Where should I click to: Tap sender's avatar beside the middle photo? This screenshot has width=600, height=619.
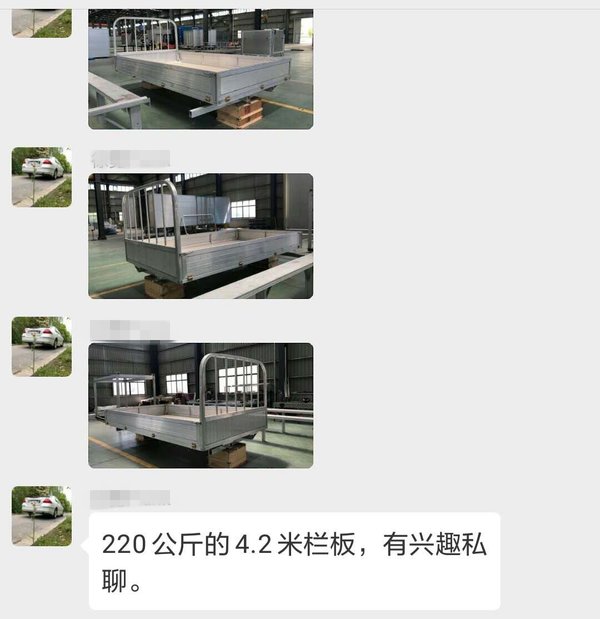[41, 177]
